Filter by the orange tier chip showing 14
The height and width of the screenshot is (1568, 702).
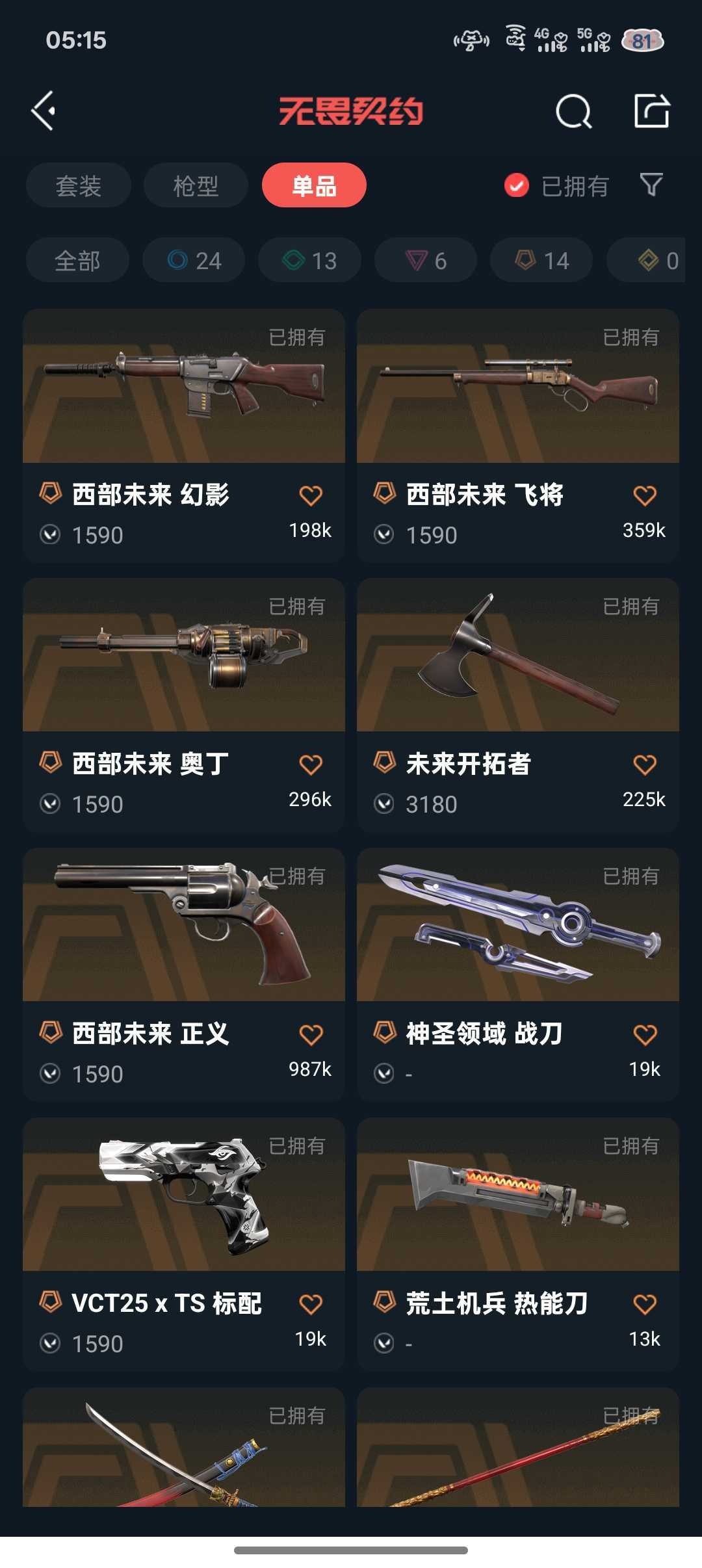click(541, 261)
